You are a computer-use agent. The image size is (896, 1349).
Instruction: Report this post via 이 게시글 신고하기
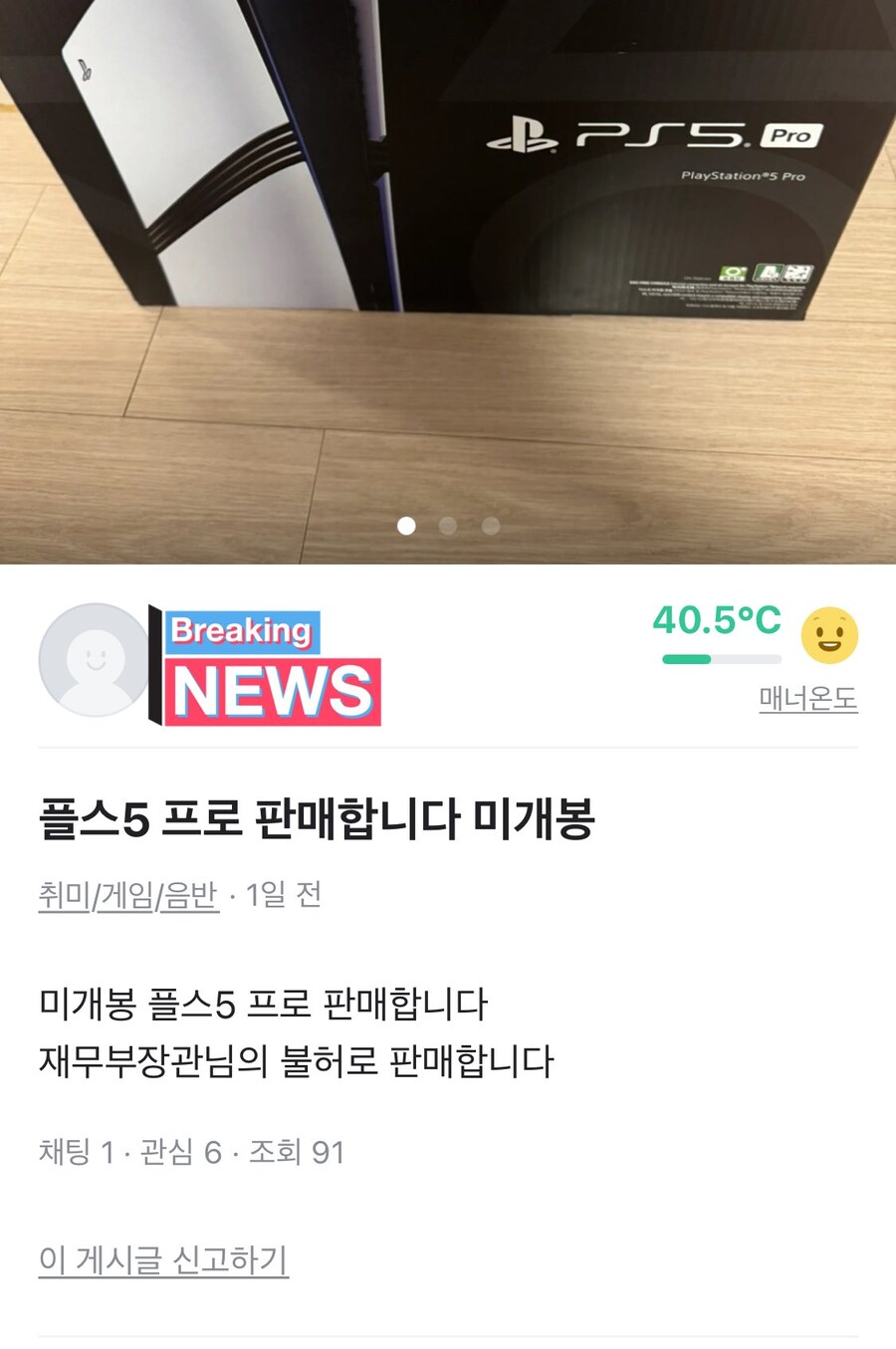(161, 1260)
